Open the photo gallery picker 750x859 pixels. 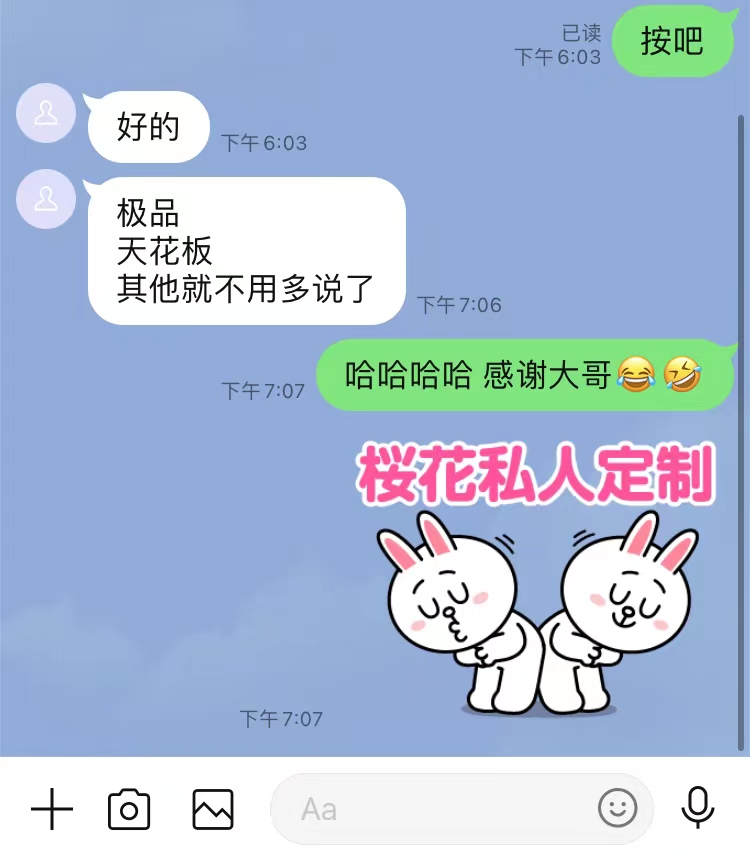click(x=213, y=808)
